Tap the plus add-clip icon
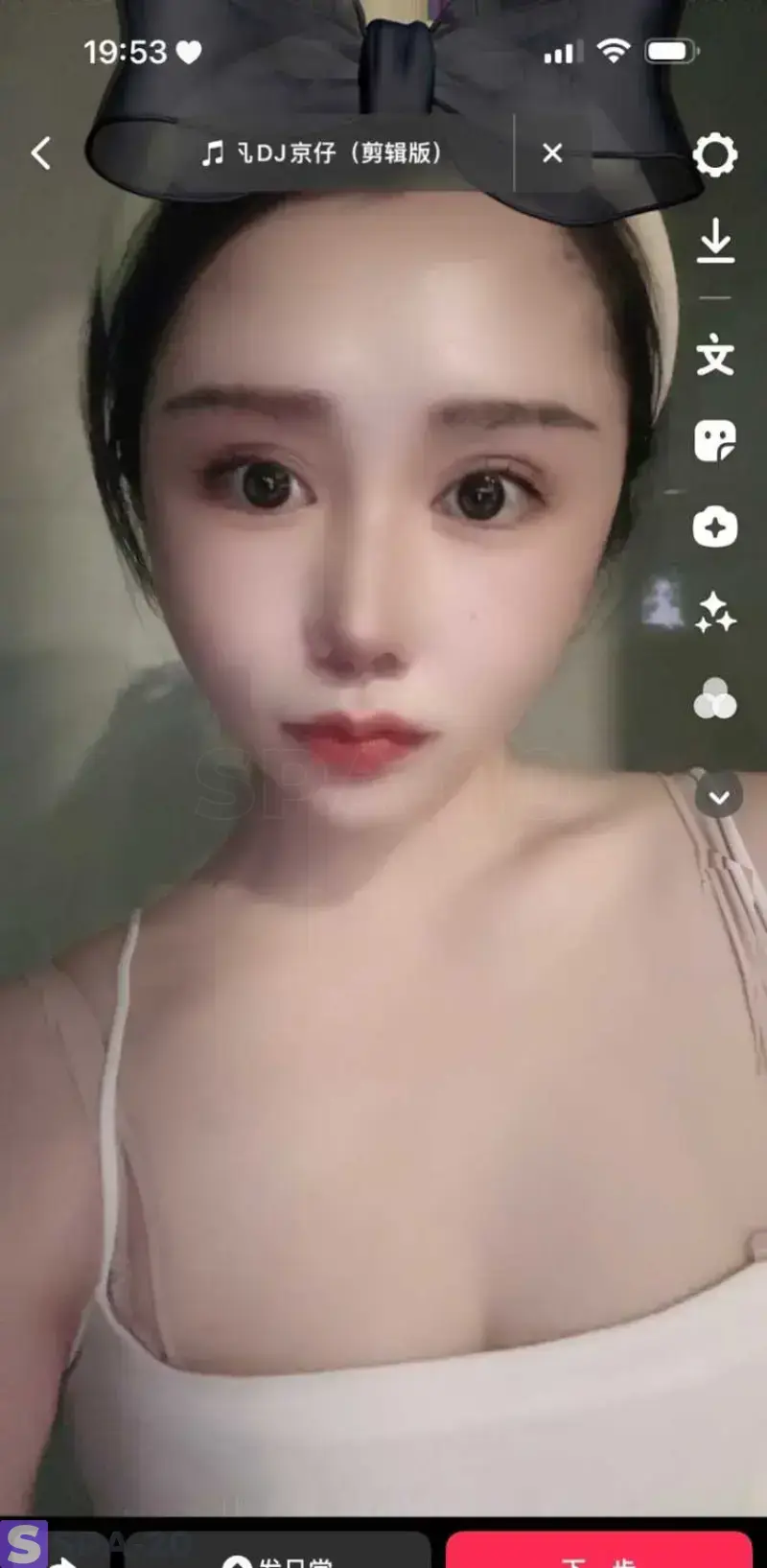The height and width of the screenshot is (1568, 767). [715, 527]
